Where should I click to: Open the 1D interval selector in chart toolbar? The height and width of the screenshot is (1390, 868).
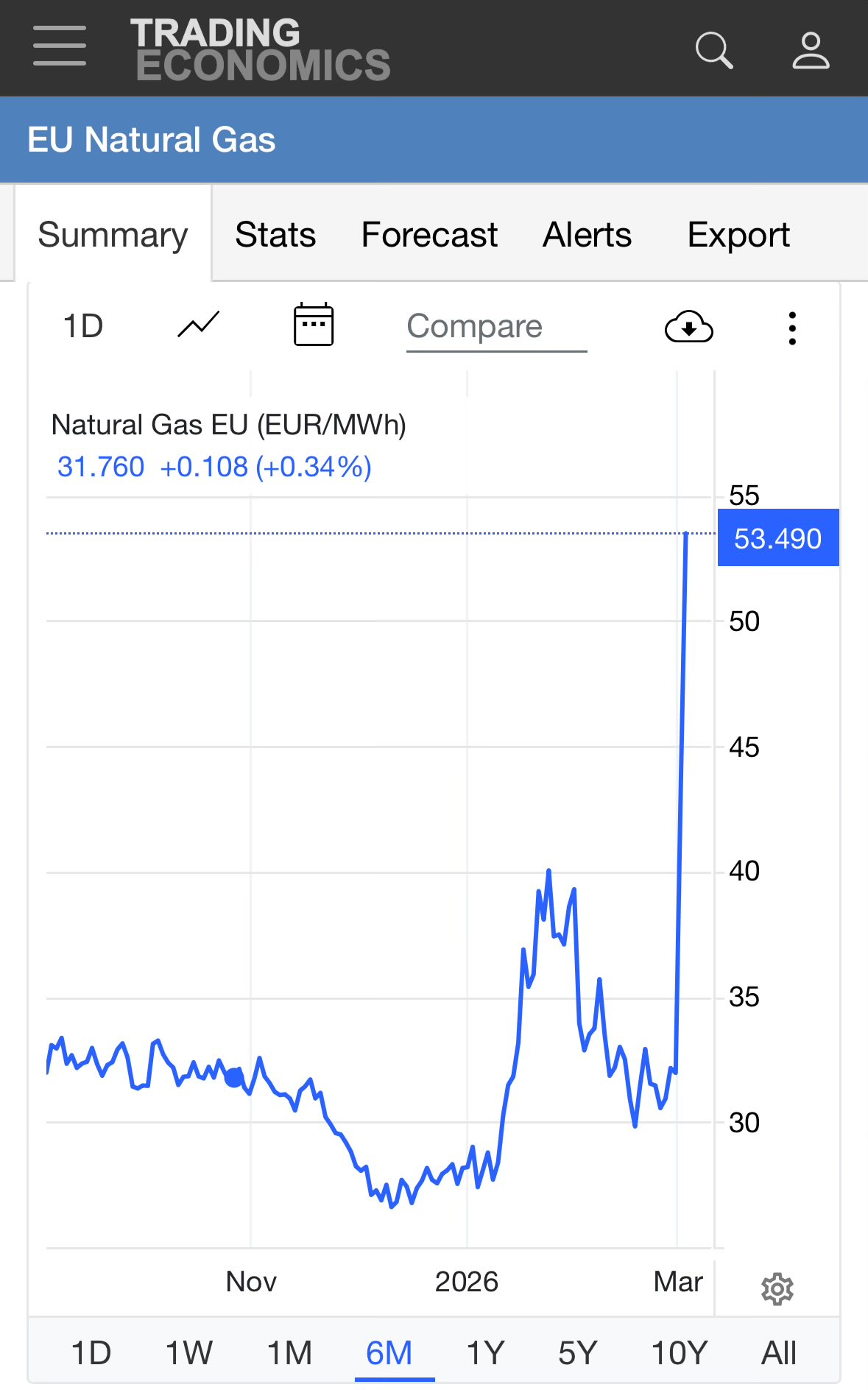[83, 326]
